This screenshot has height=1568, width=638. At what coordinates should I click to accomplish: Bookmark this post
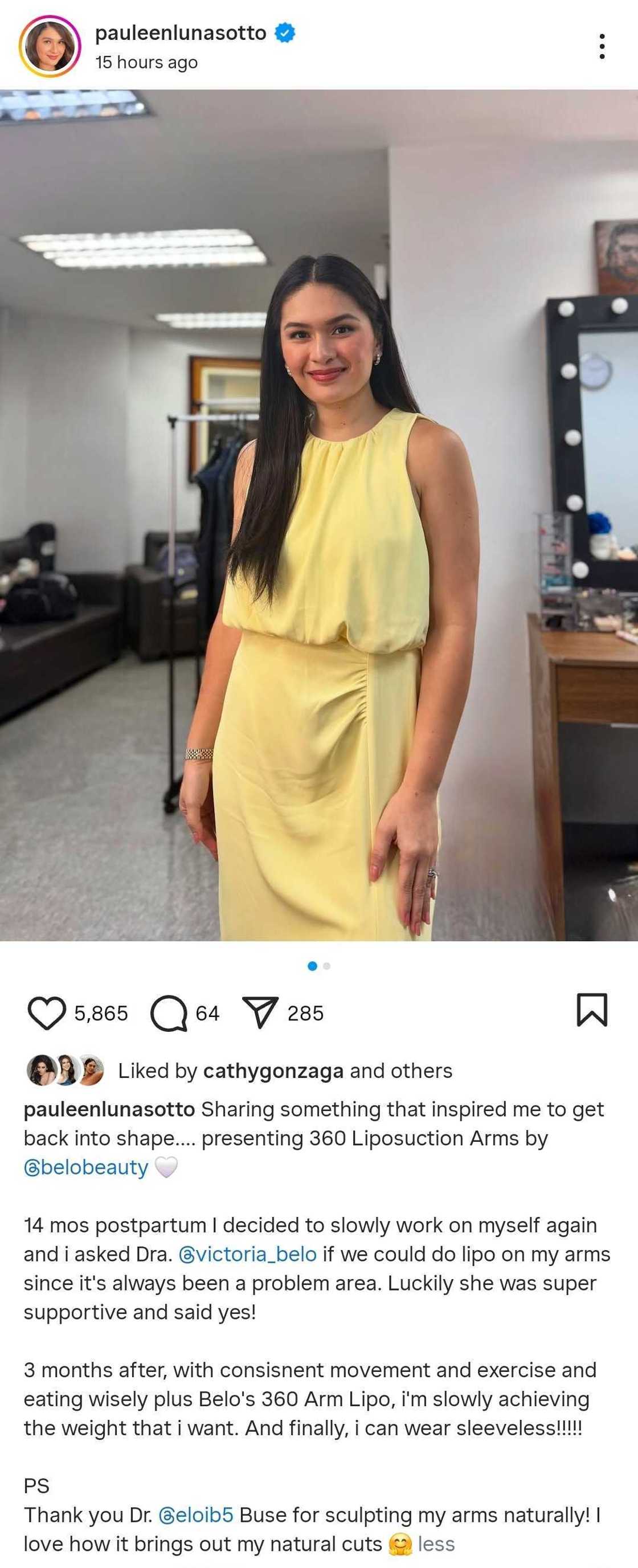point(591,1010)
